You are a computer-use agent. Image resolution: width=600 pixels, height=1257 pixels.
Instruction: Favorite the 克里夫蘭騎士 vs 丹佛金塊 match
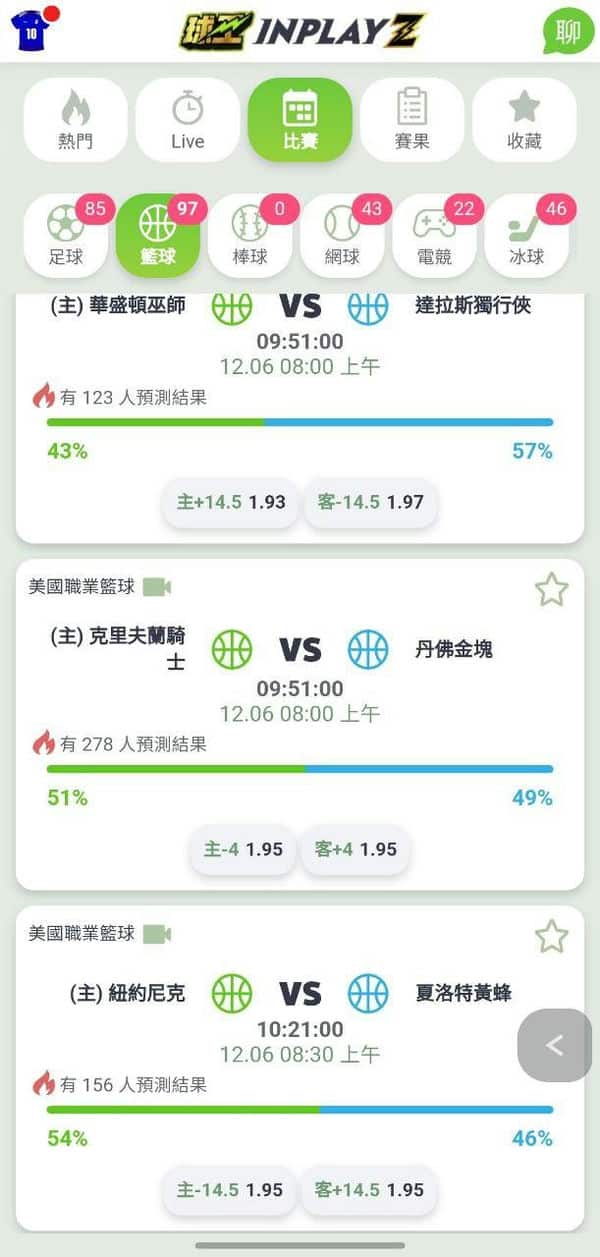pyautogui.click(x=551, y=590)
